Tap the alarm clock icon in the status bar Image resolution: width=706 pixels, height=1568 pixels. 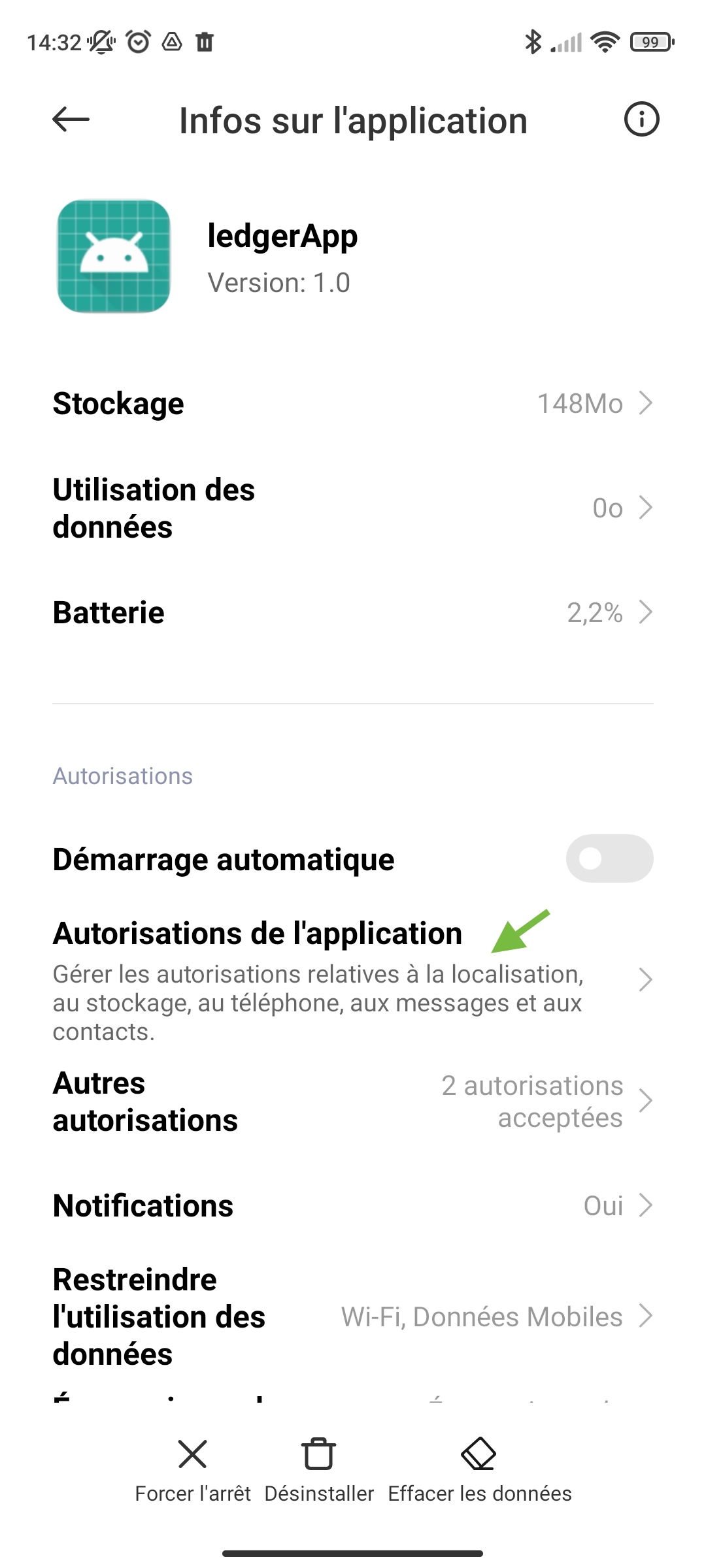(x=139, y=42)
